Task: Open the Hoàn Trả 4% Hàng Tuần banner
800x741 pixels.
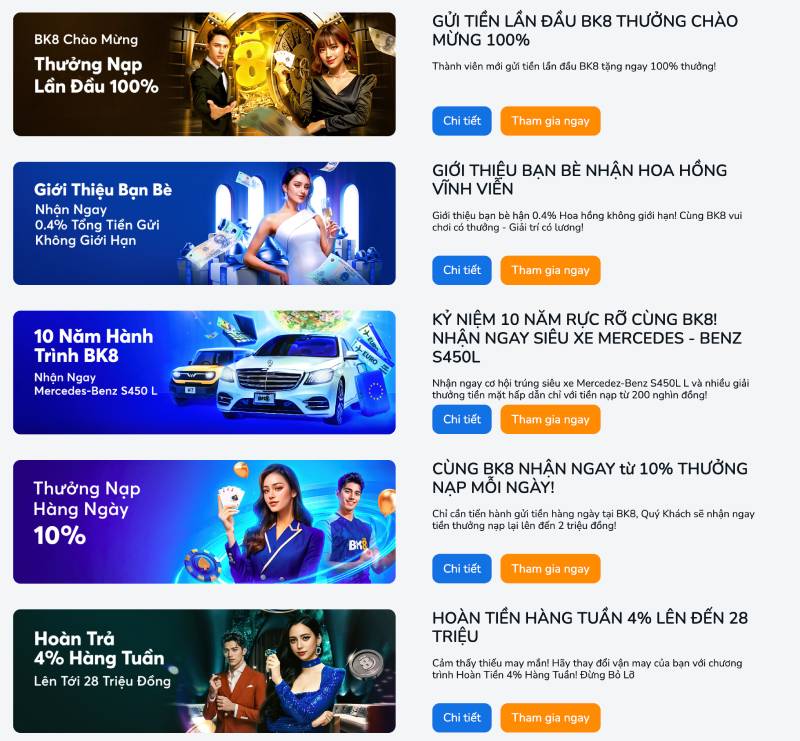Action: [204, 670]
